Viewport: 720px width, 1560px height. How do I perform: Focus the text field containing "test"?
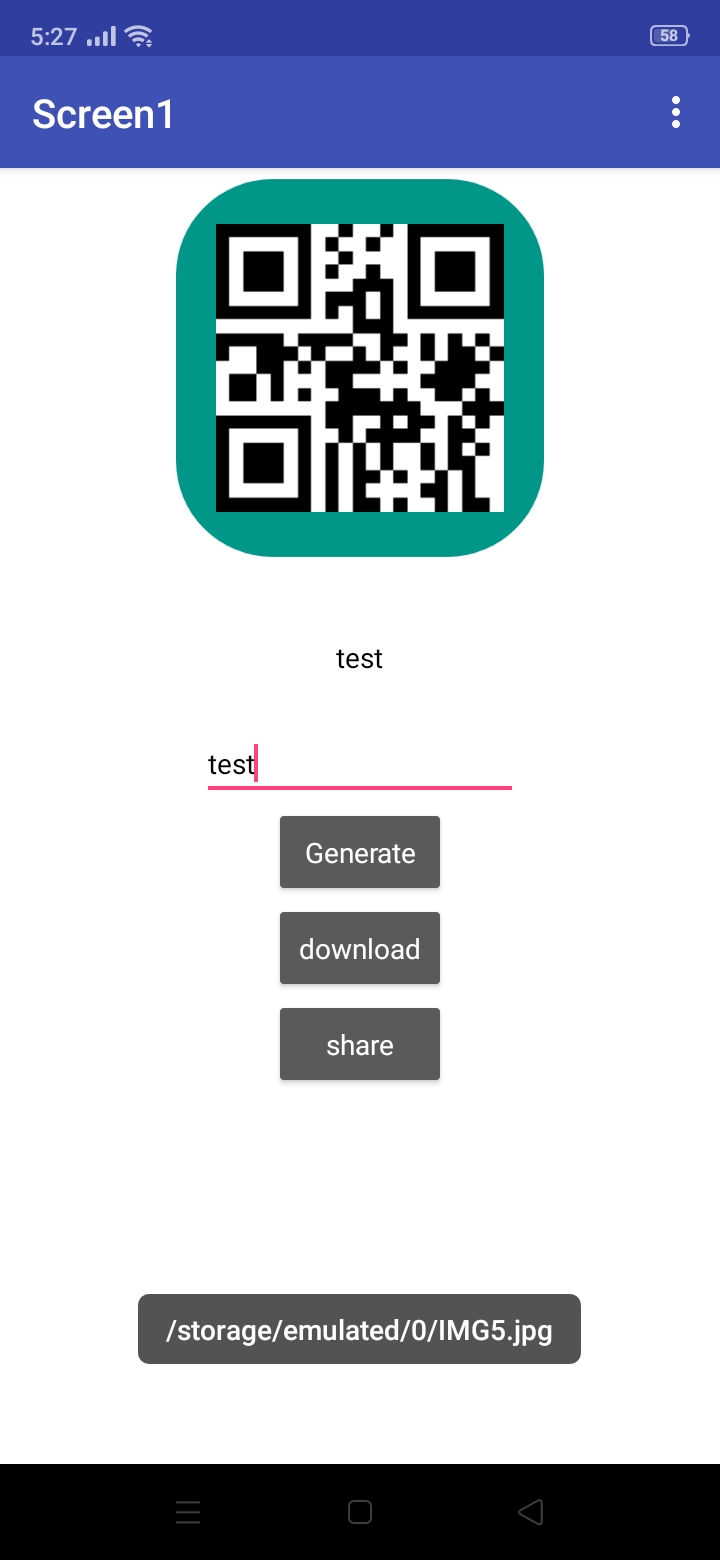(360, 765)
